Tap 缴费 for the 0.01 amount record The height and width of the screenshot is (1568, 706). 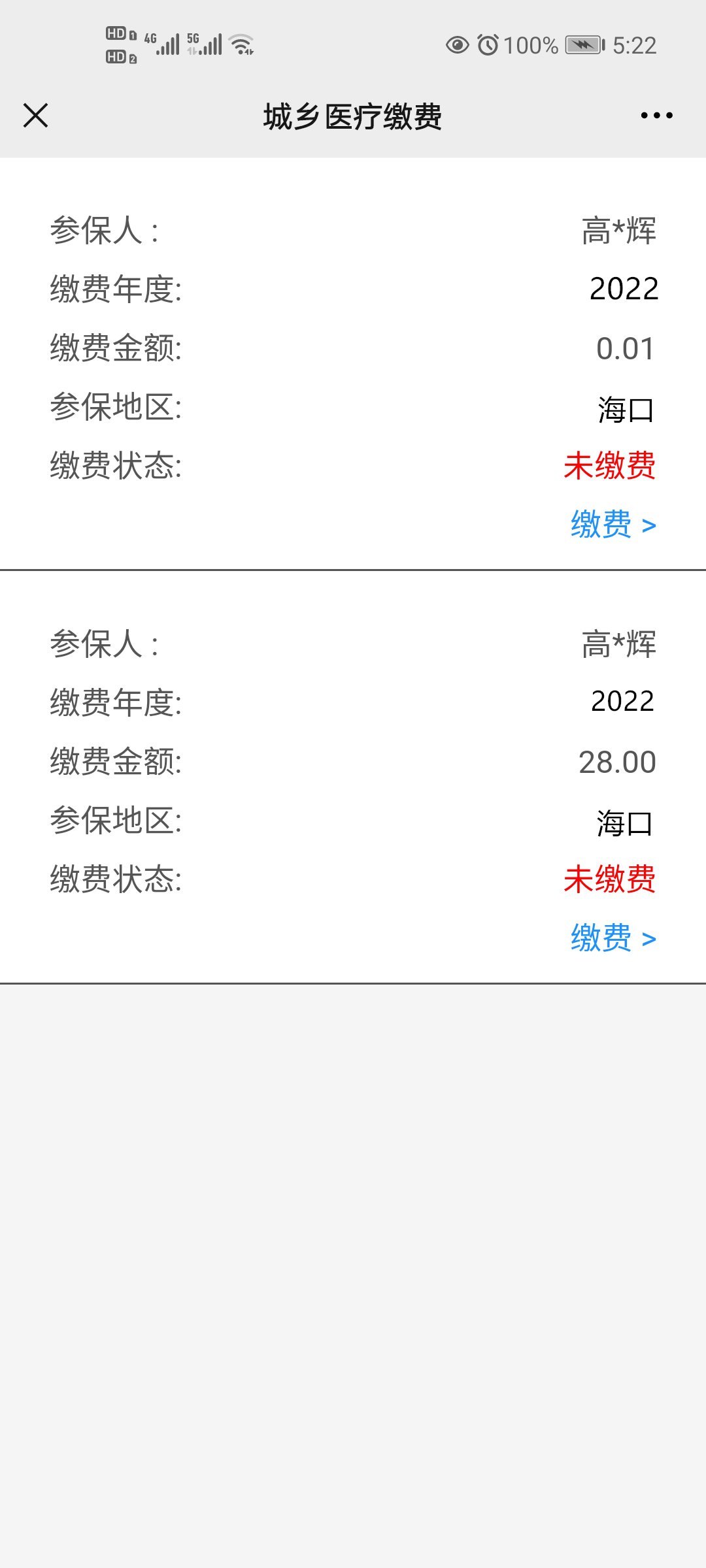[613, 525]
